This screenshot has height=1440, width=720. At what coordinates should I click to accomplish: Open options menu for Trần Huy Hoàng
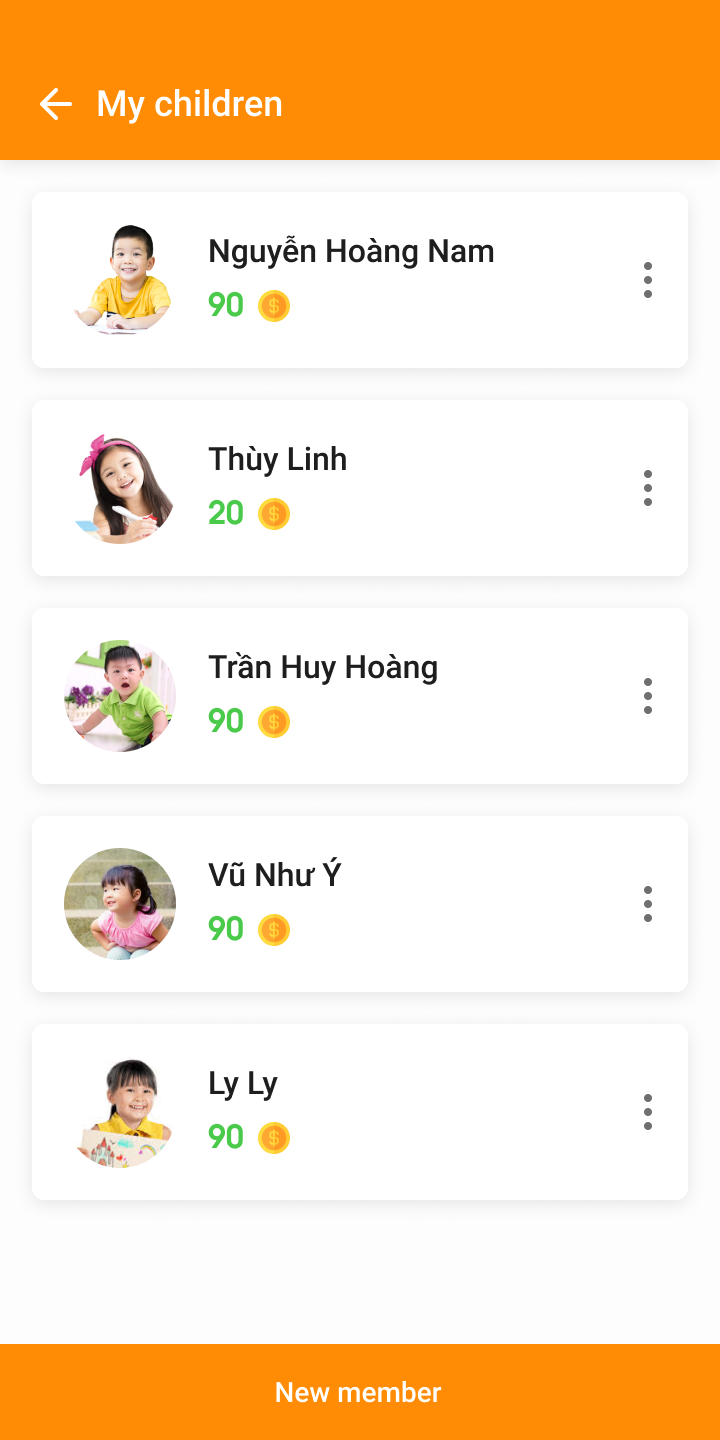648,696
